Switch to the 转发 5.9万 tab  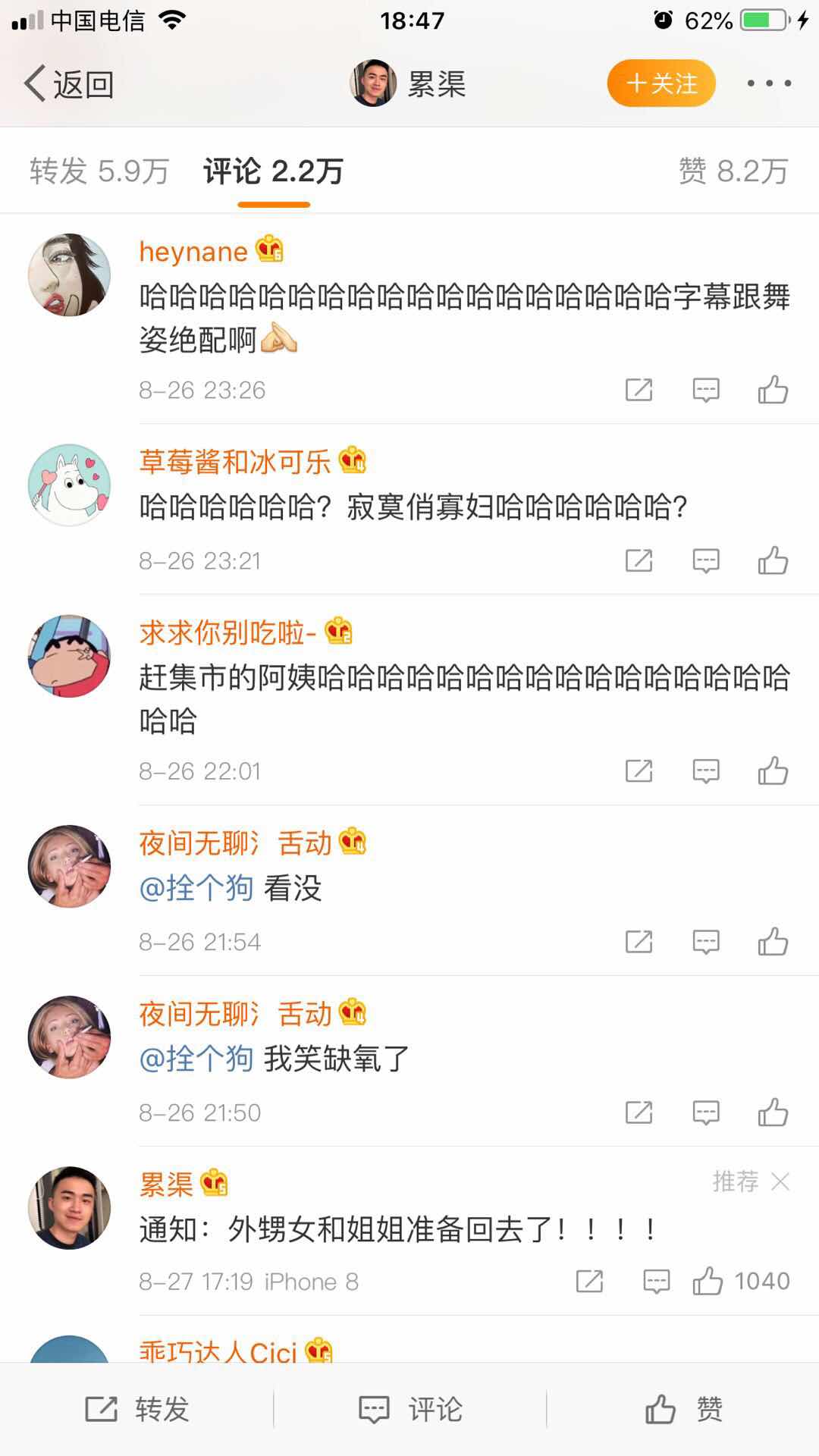[x=99, y=171]
